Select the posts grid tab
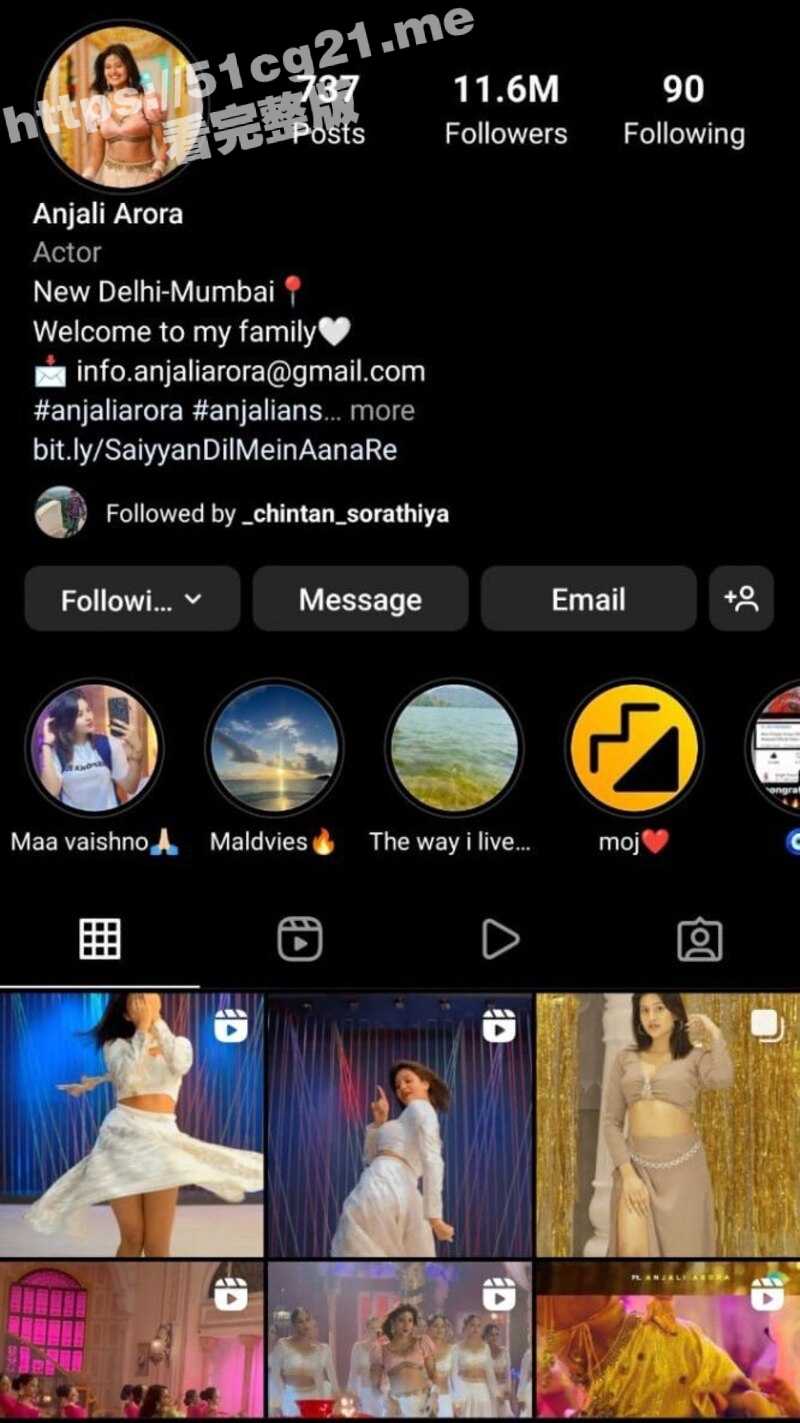This screenshot has height=1423, width=800. tap(100, 939)
